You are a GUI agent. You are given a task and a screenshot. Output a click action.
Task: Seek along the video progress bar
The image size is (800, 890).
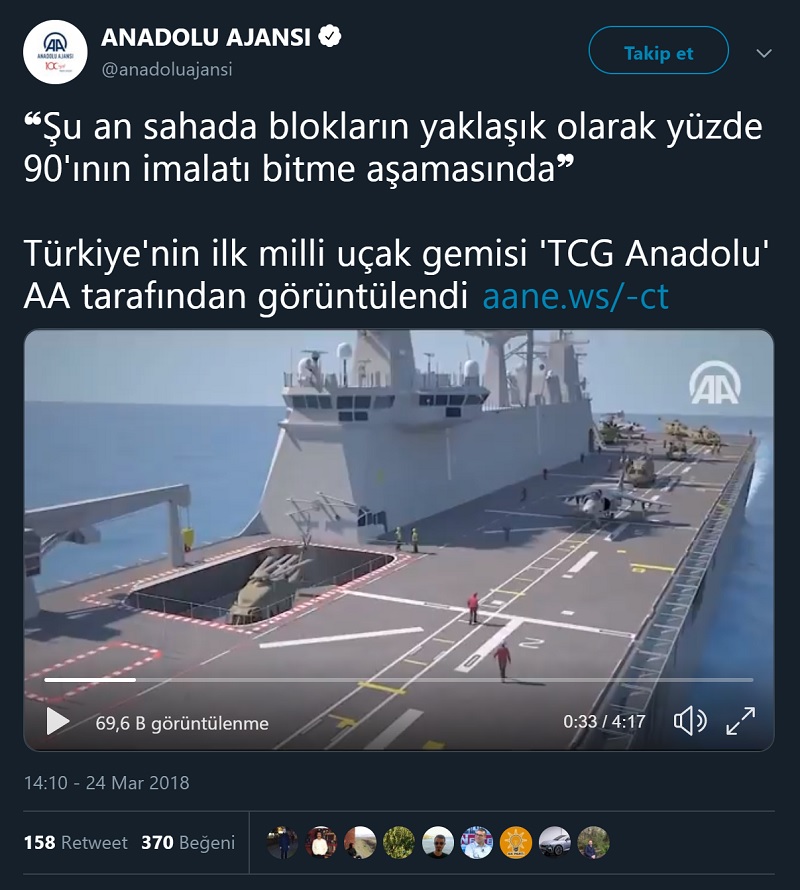(x=400, y=680)
